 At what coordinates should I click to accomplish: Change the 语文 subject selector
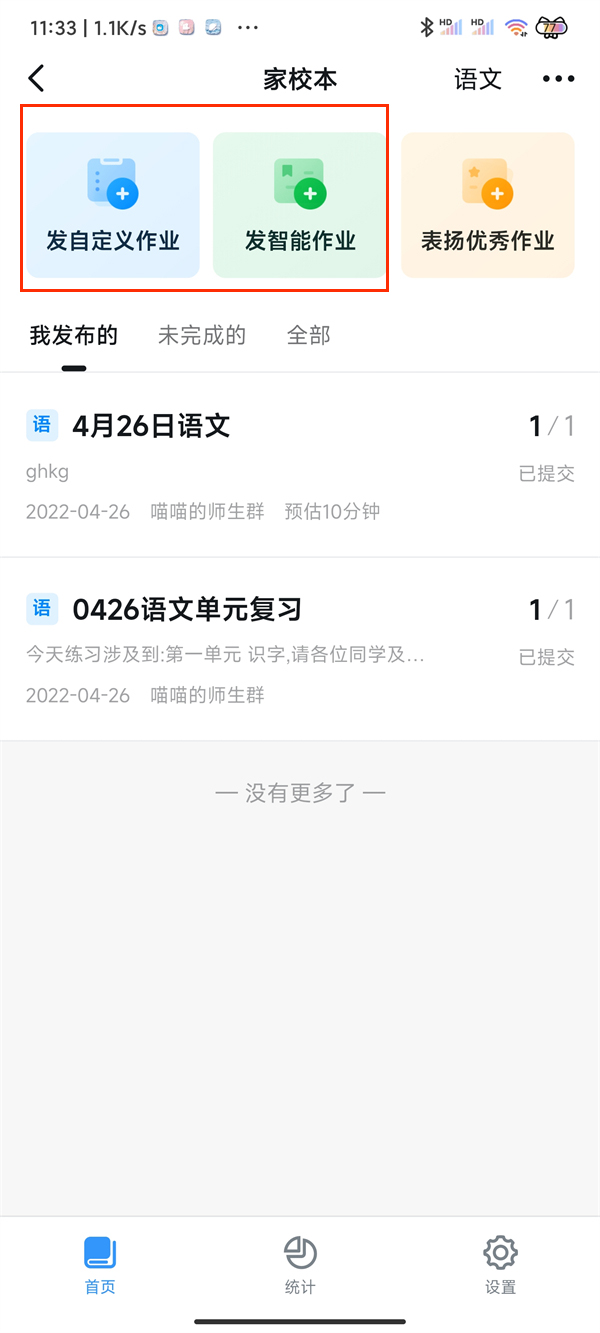pyautogui.click(x=478, y=80)
